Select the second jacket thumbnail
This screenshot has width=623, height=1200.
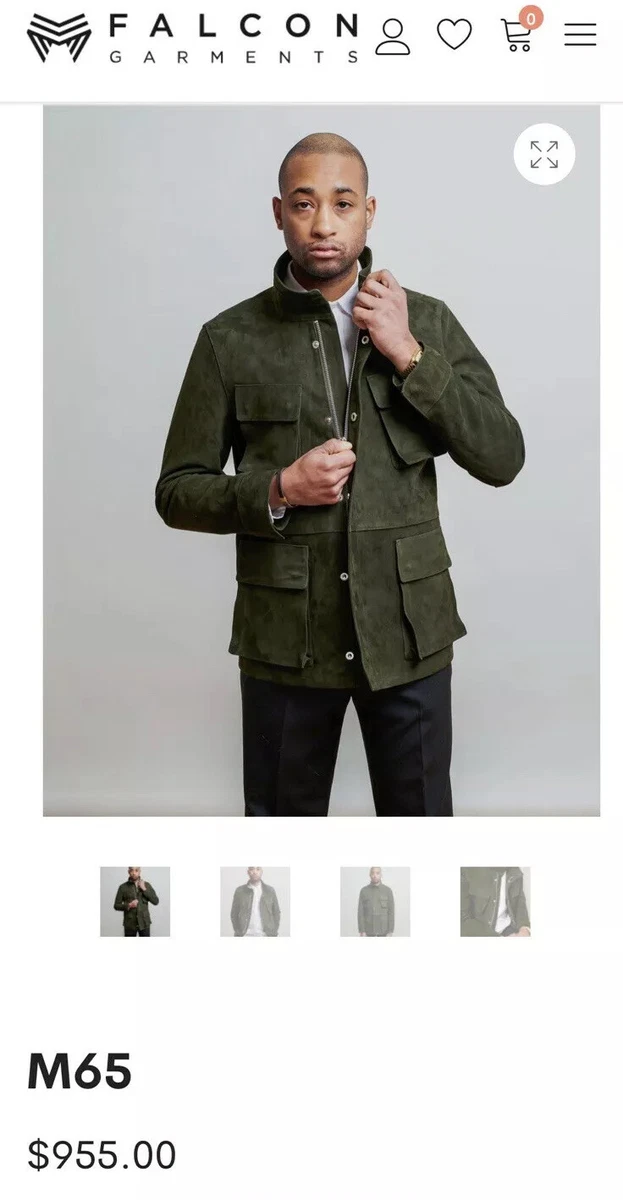[255, 901]
